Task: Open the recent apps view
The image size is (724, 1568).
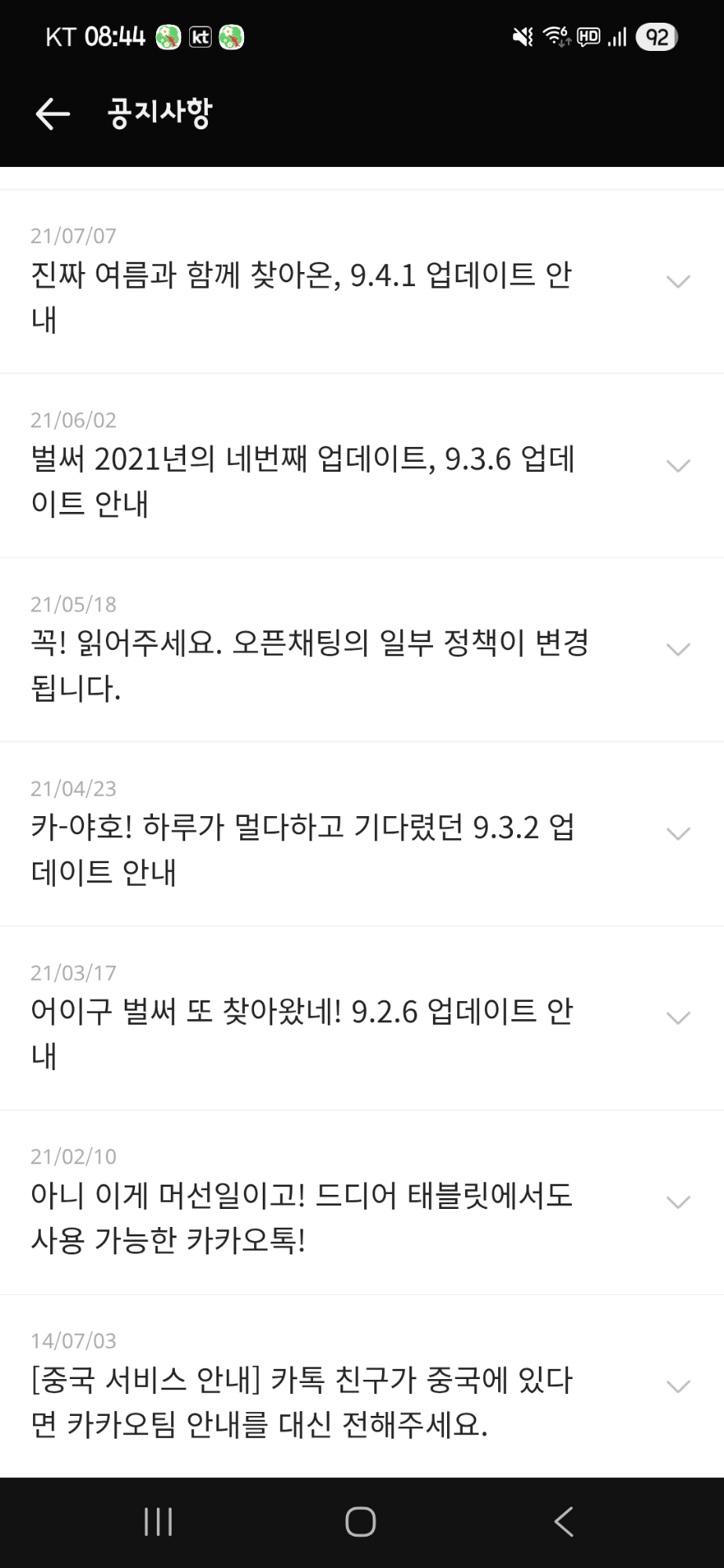Action: 158,1522
